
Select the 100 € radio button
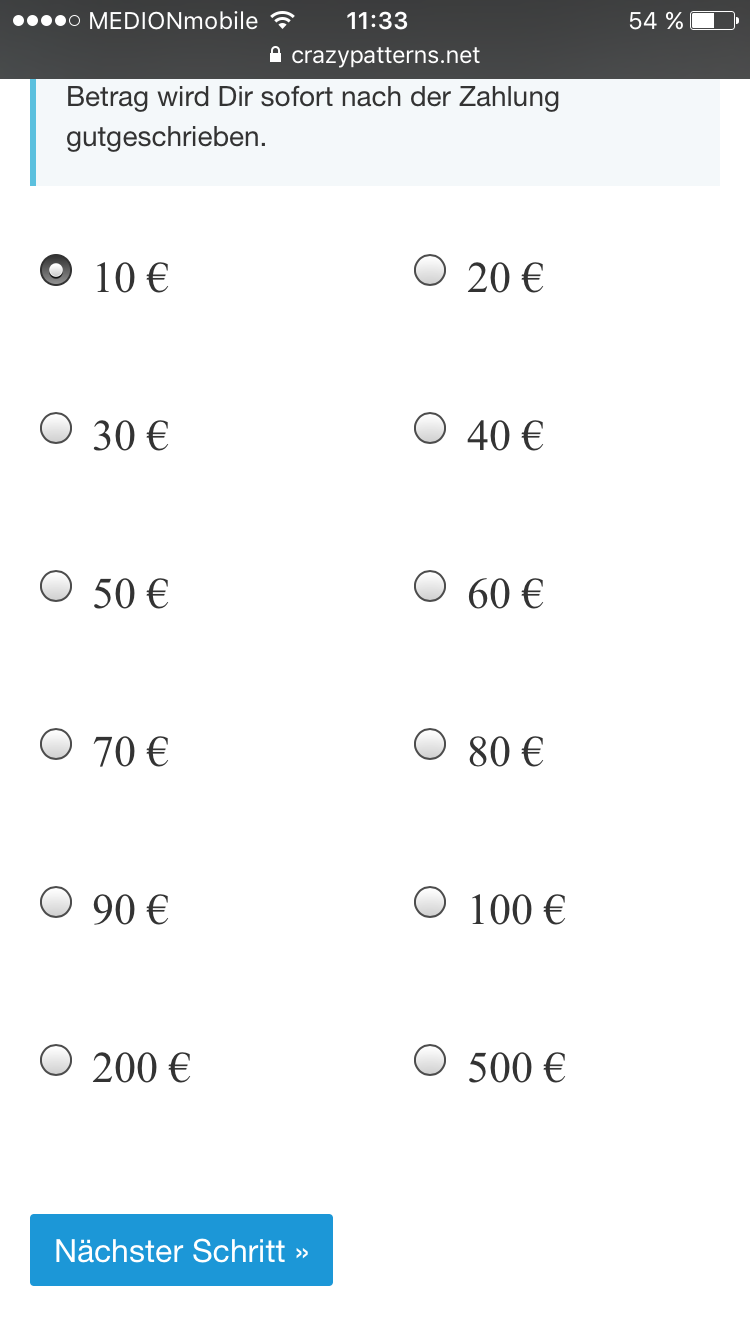430,902
